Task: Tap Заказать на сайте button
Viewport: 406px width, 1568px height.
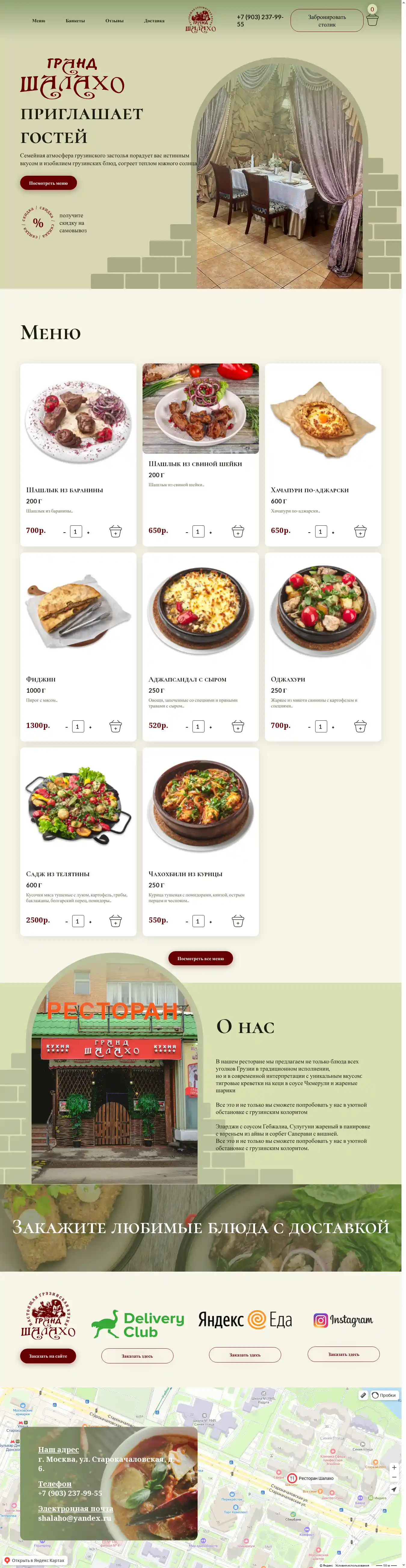Action: (x=48, y=1356)
